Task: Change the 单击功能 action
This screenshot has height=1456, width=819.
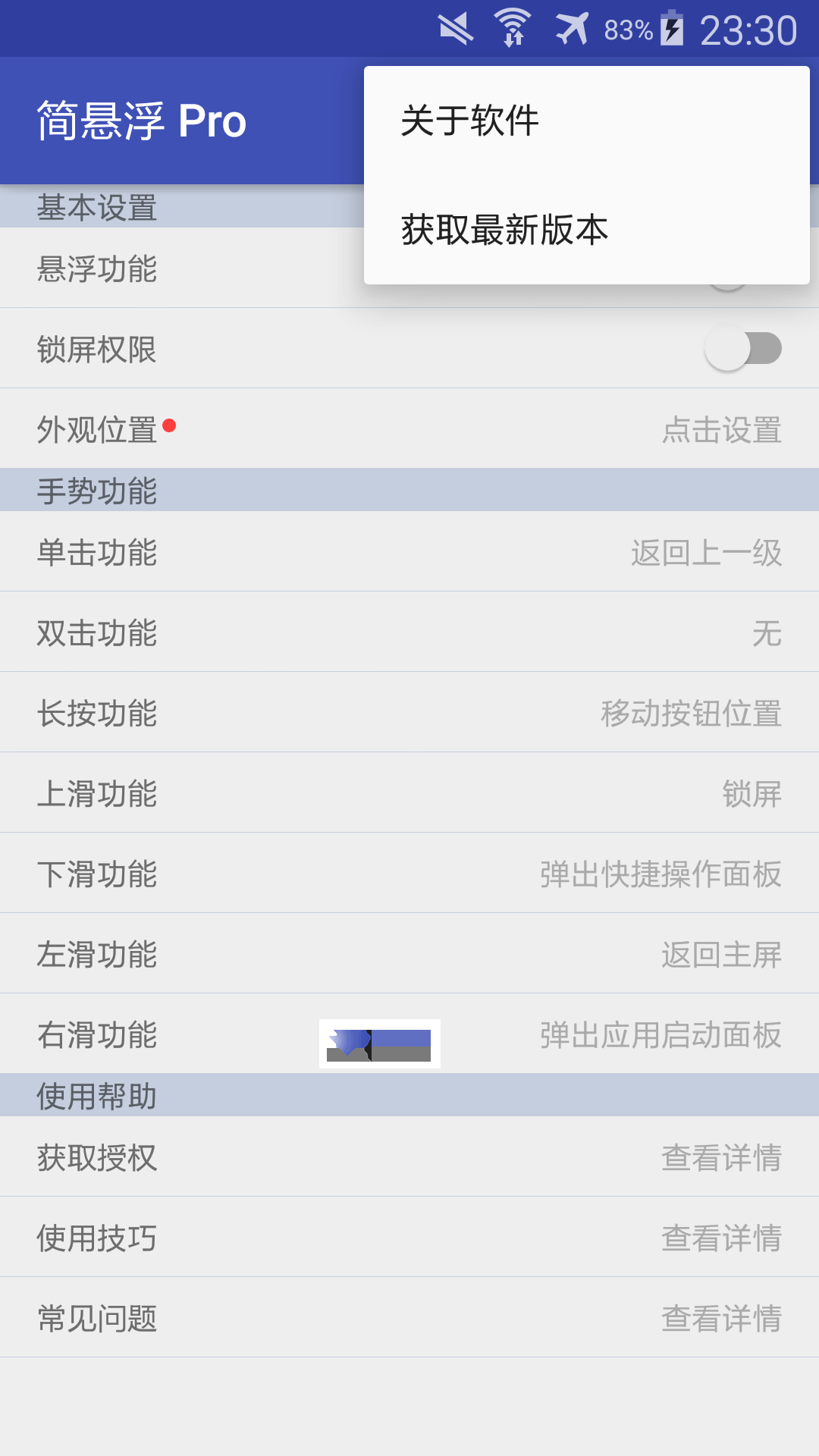Action: (x=409, y=551)
